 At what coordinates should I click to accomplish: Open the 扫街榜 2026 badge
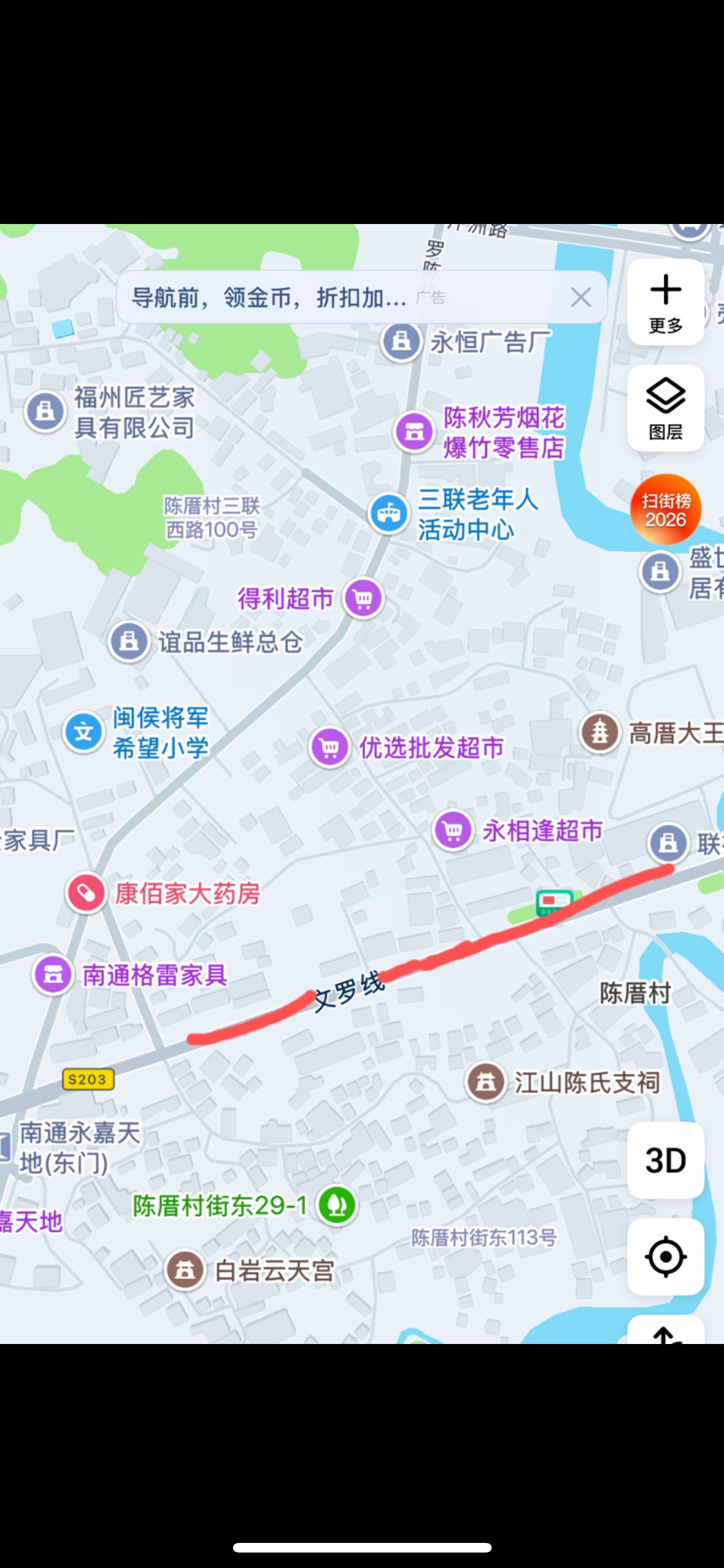point(665,510)
